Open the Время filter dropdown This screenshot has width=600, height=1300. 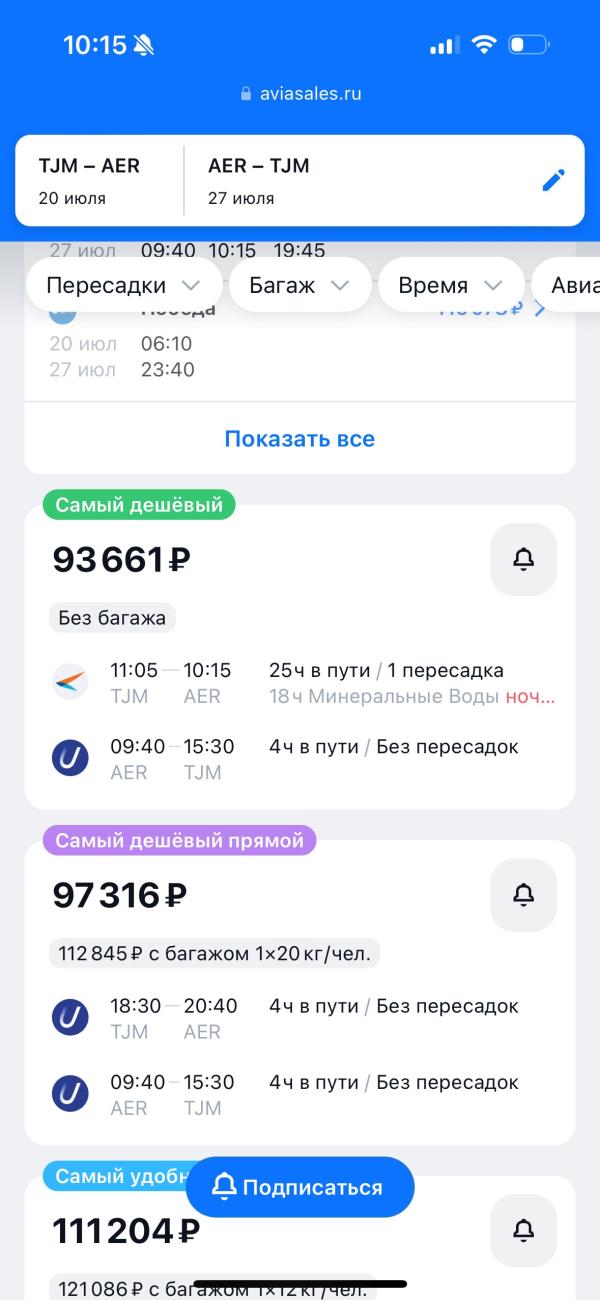450,285
